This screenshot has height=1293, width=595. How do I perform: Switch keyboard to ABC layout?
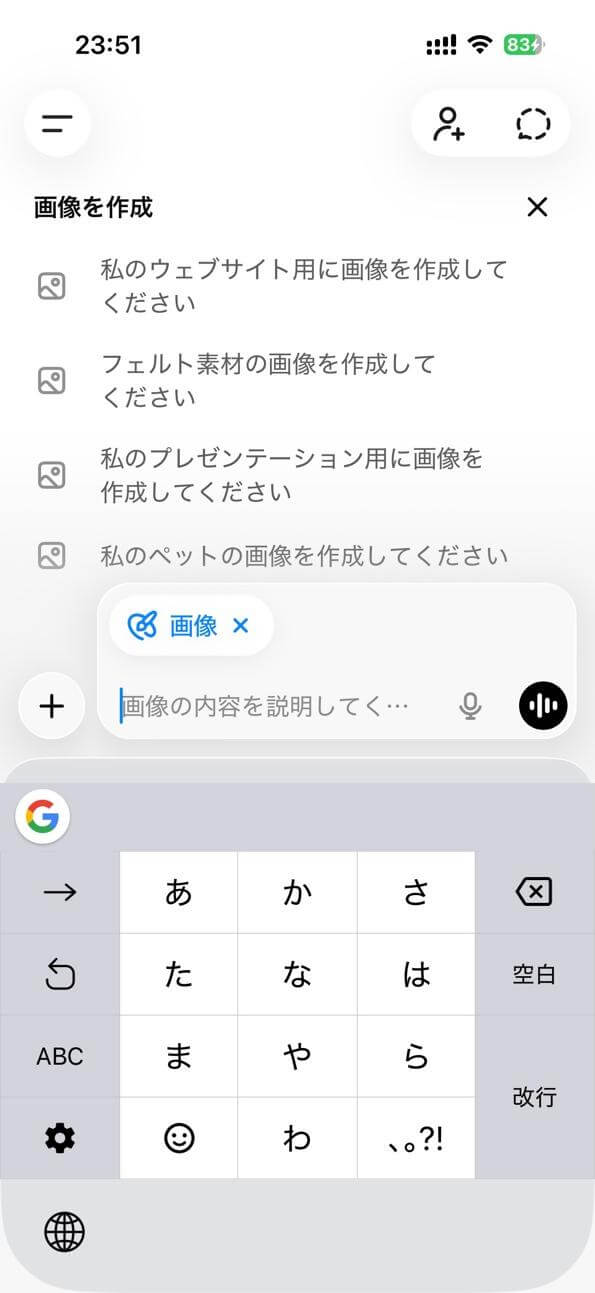pyautogui.click(x=60, y=1056)
